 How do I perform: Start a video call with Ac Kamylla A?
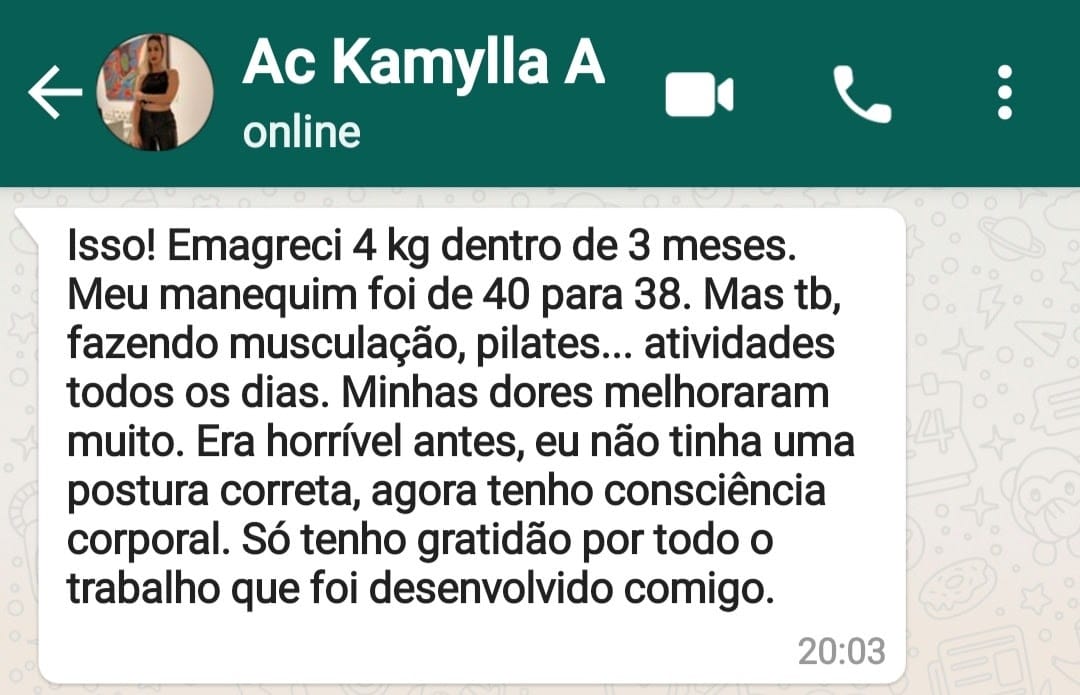pyautogui.click(x=699, y=95)
